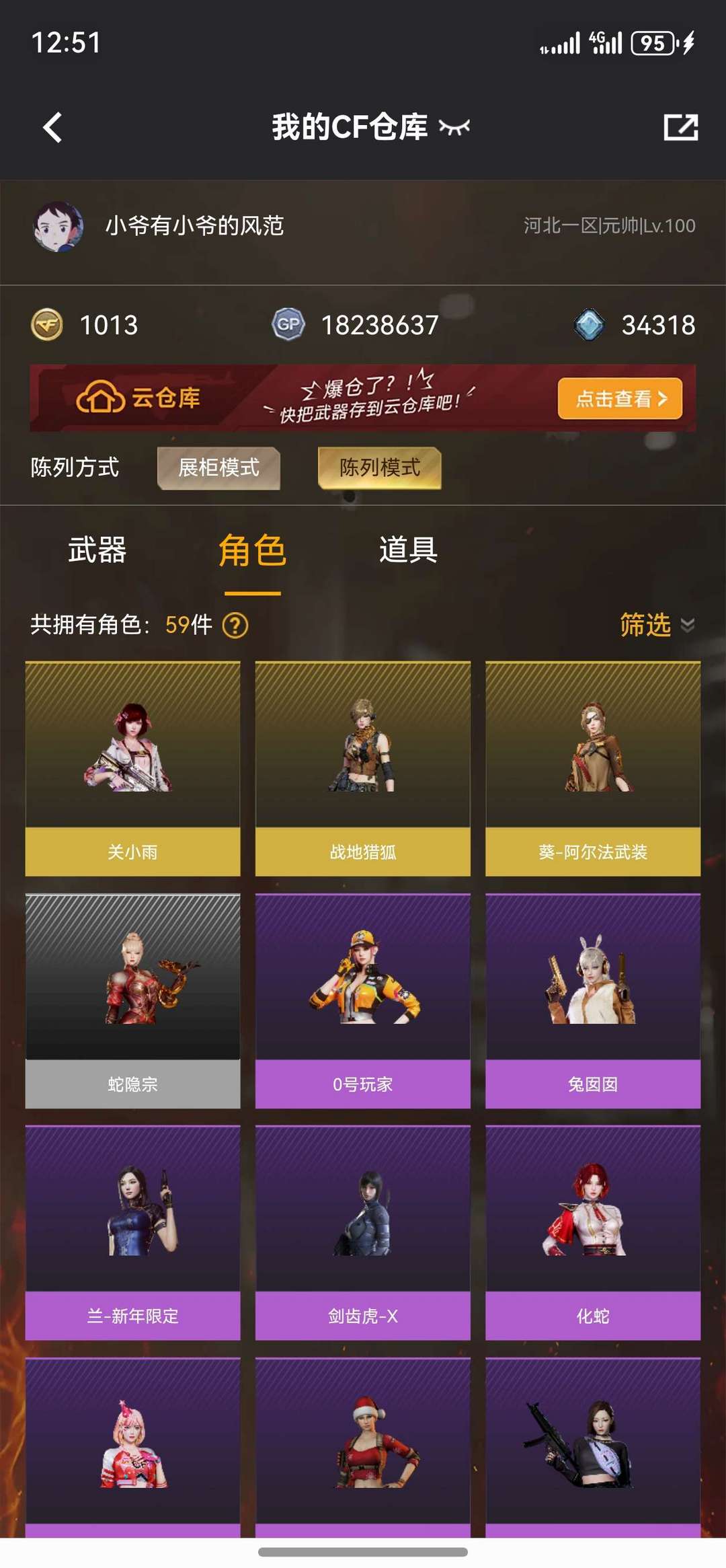This screenshot has height=1568, width=726.
Task: Open the question mark help icon beside 59件
Action: click(234, 625)
